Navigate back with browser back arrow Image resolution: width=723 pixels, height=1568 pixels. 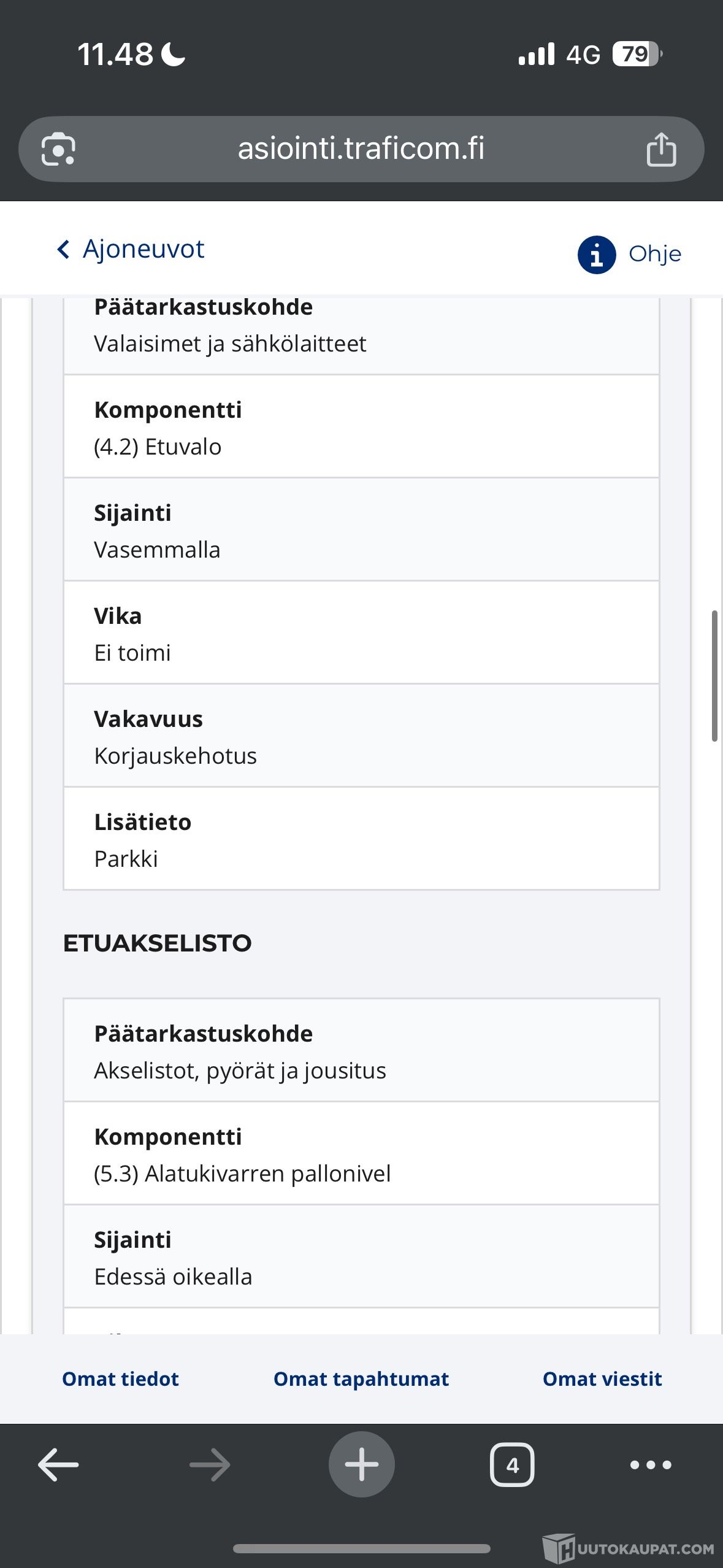coord(58,1465)
